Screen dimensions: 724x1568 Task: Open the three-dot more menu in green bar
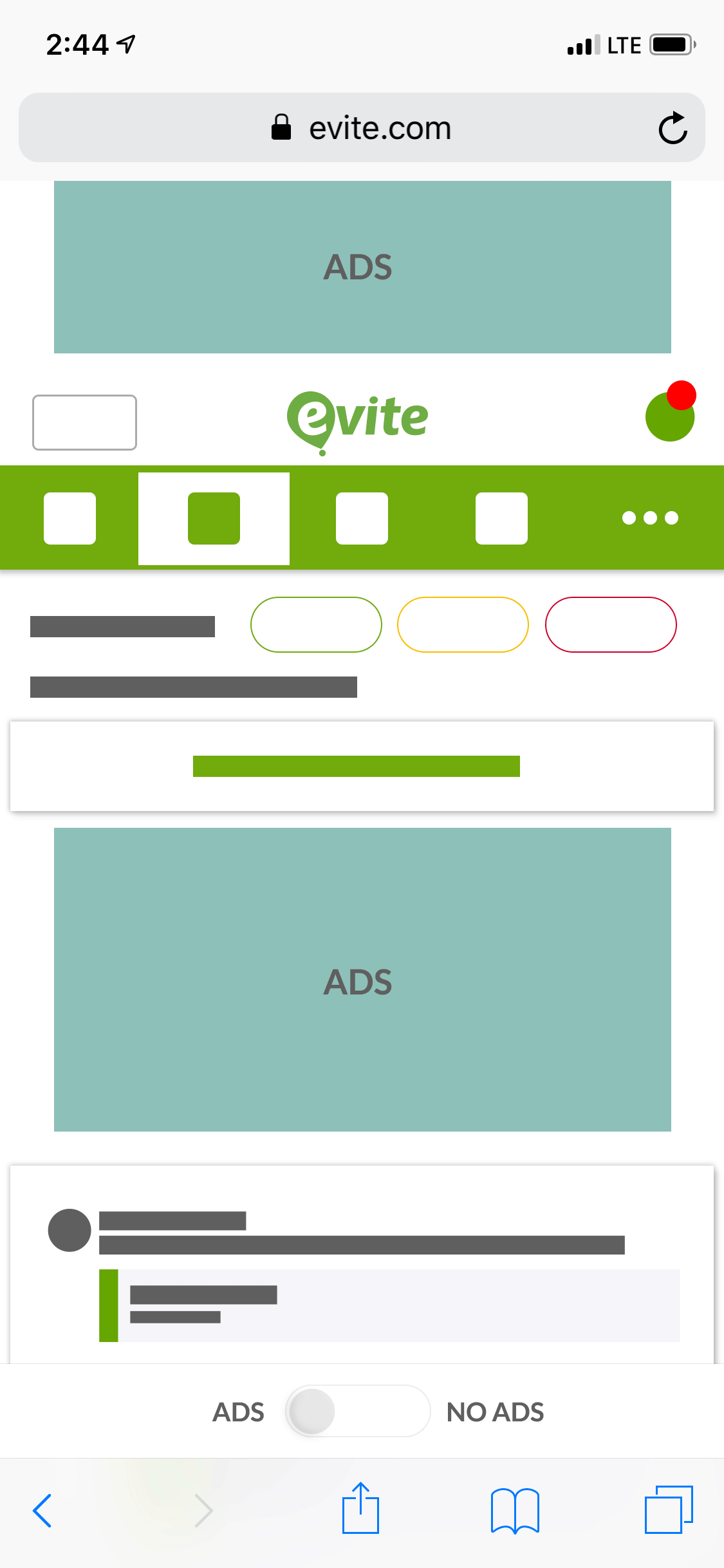click(650, 518)
